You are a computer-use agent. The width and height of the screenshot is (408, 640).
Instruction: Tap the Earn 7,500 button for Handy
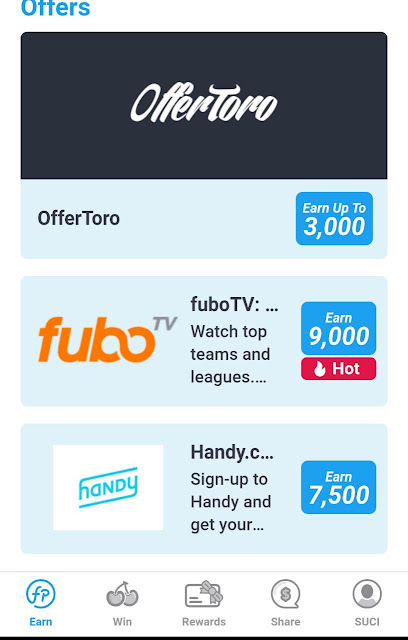[338, 487]
